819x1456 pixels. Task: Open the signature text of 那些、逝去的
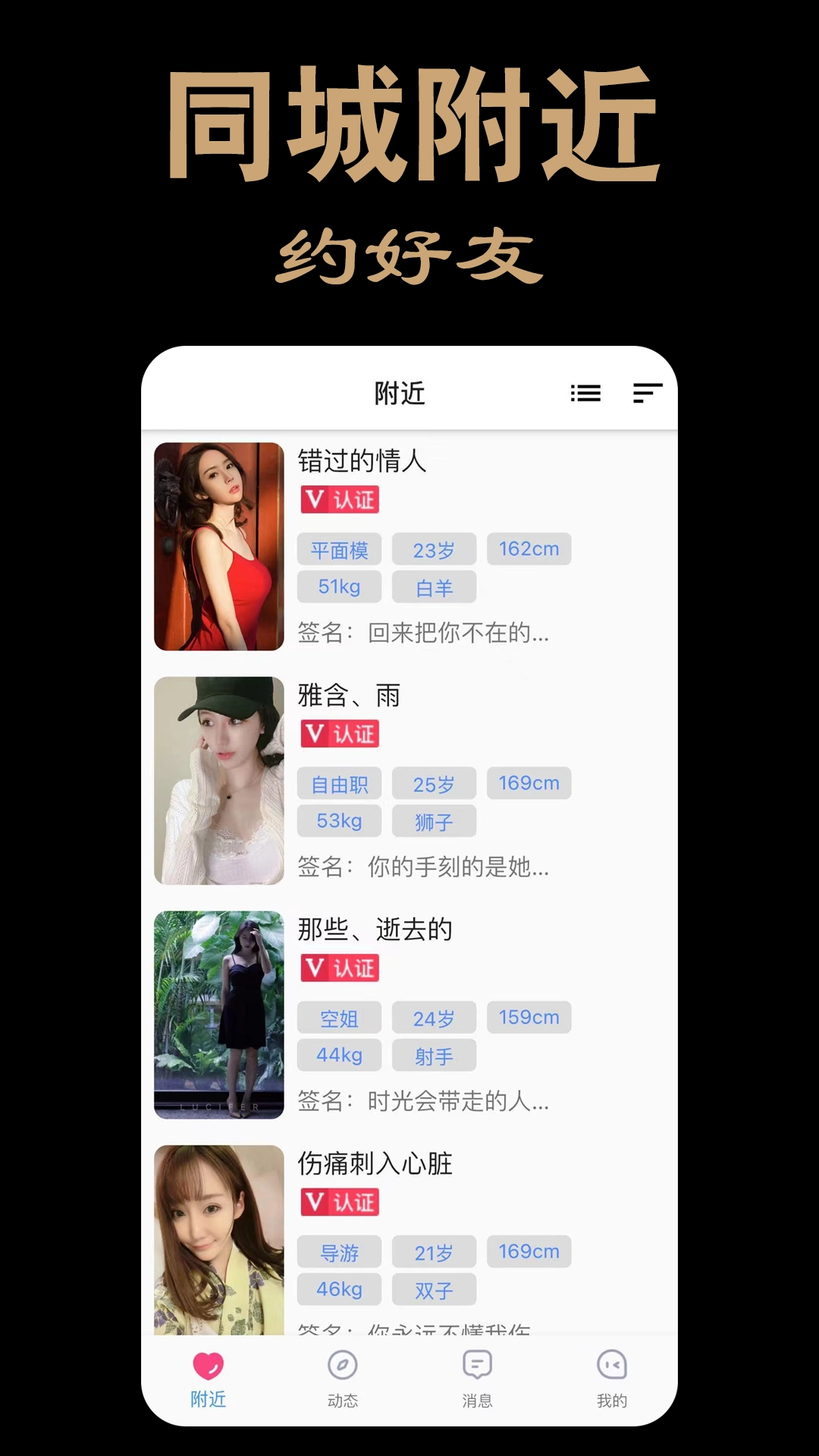tap(422, 1102)
